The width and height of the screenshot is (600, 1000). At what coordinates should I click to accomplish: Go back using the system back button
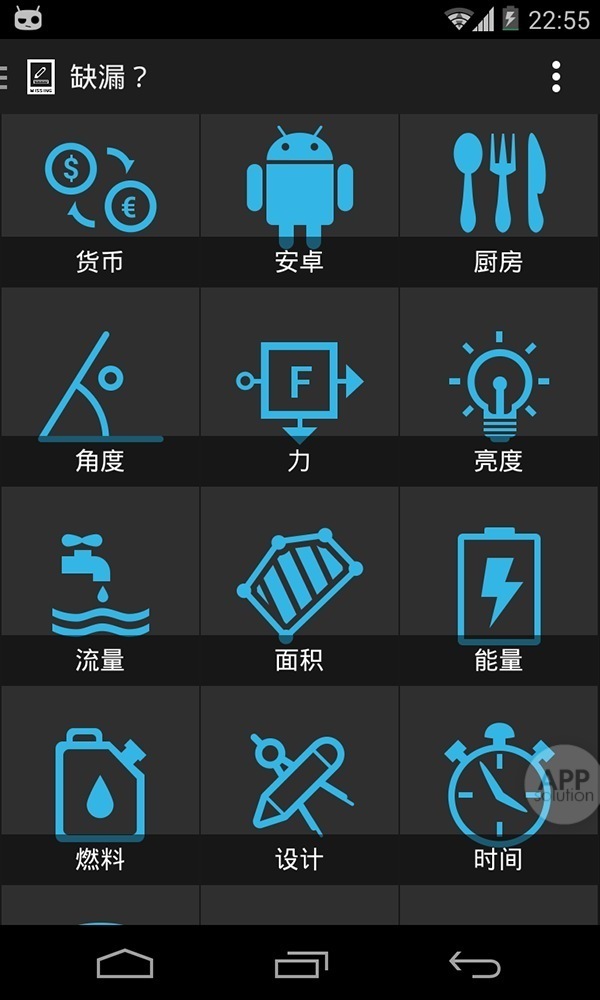[474, 963]
